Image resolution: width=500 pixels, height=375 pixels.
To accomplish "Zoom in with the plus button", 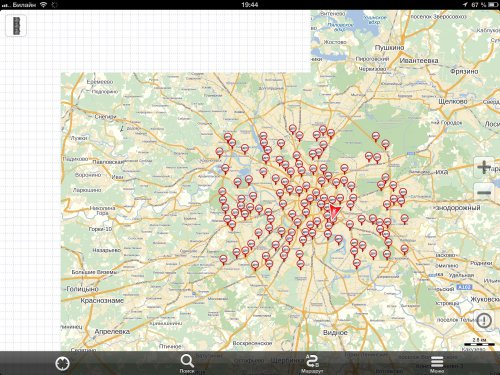I will click(484, 167).
